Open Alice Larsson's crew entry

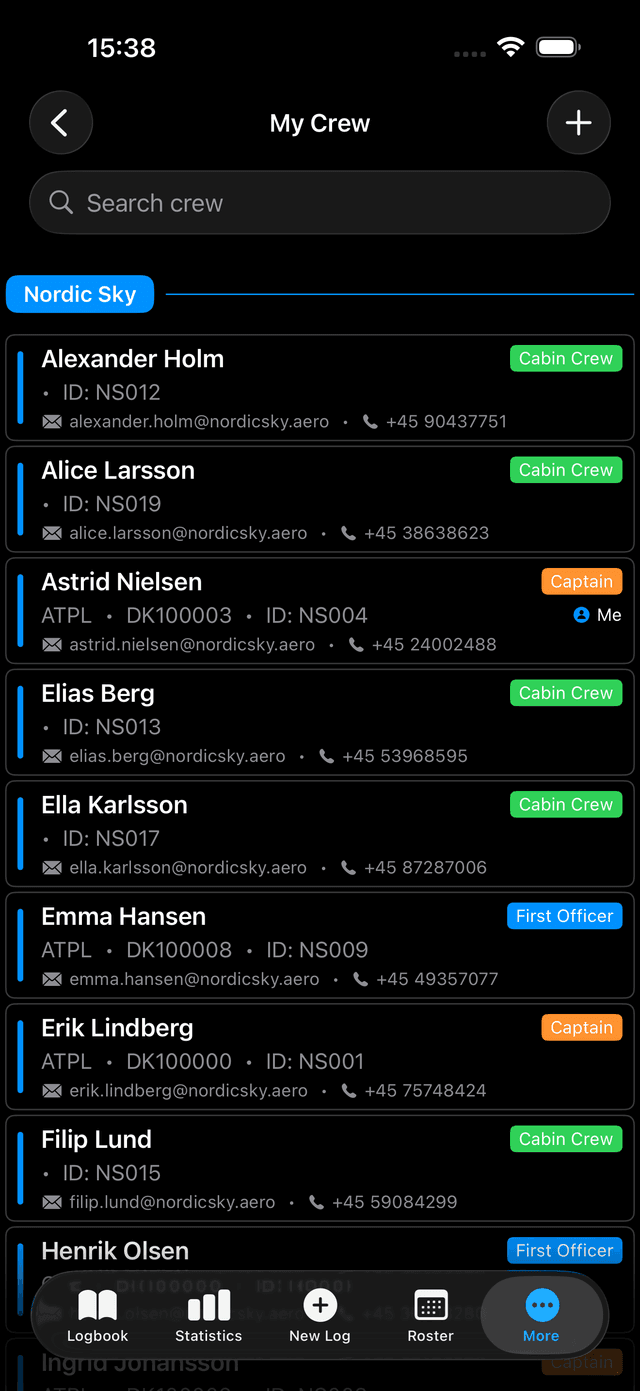click(x=320, y=500)
